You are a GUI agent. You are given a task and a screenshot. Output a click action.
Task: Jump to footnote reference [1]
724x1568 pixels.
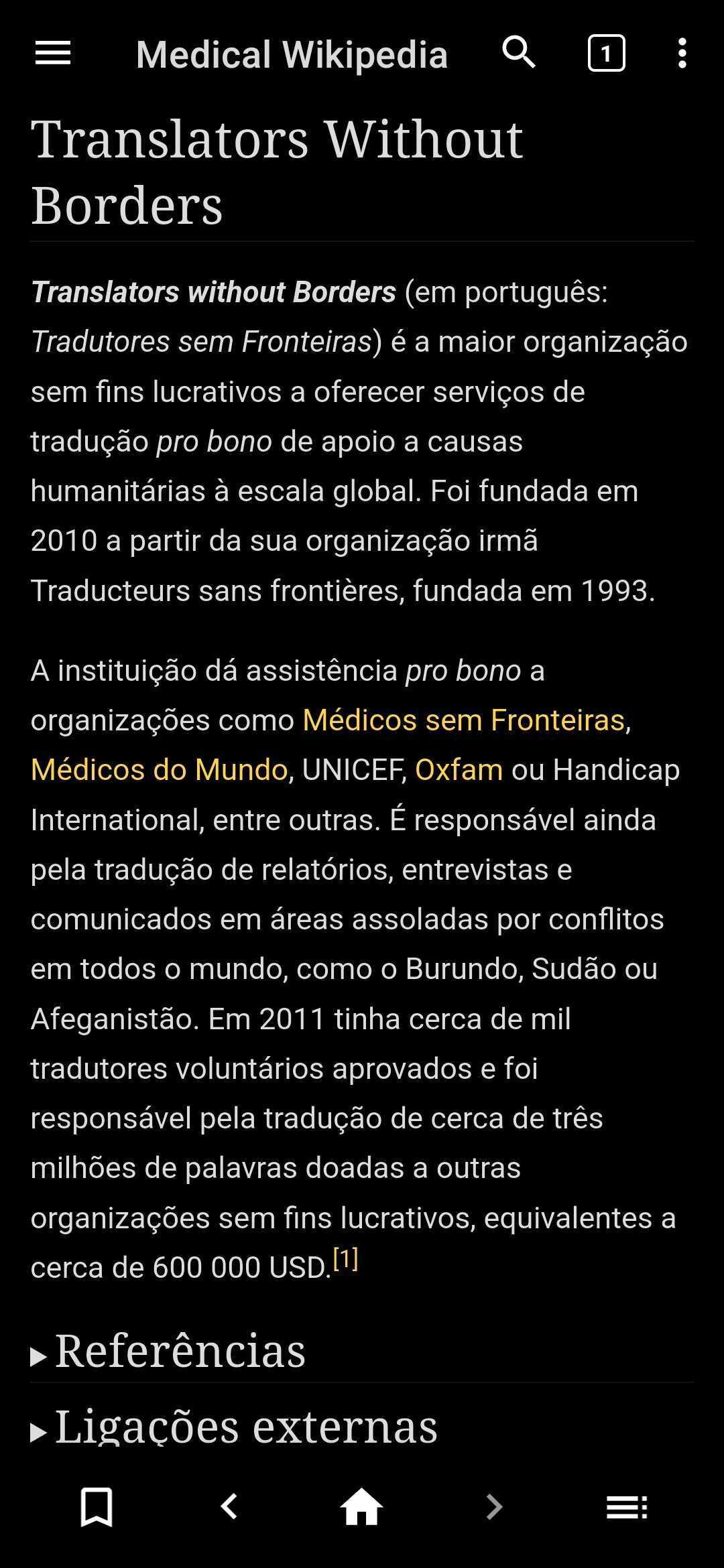345,1259
